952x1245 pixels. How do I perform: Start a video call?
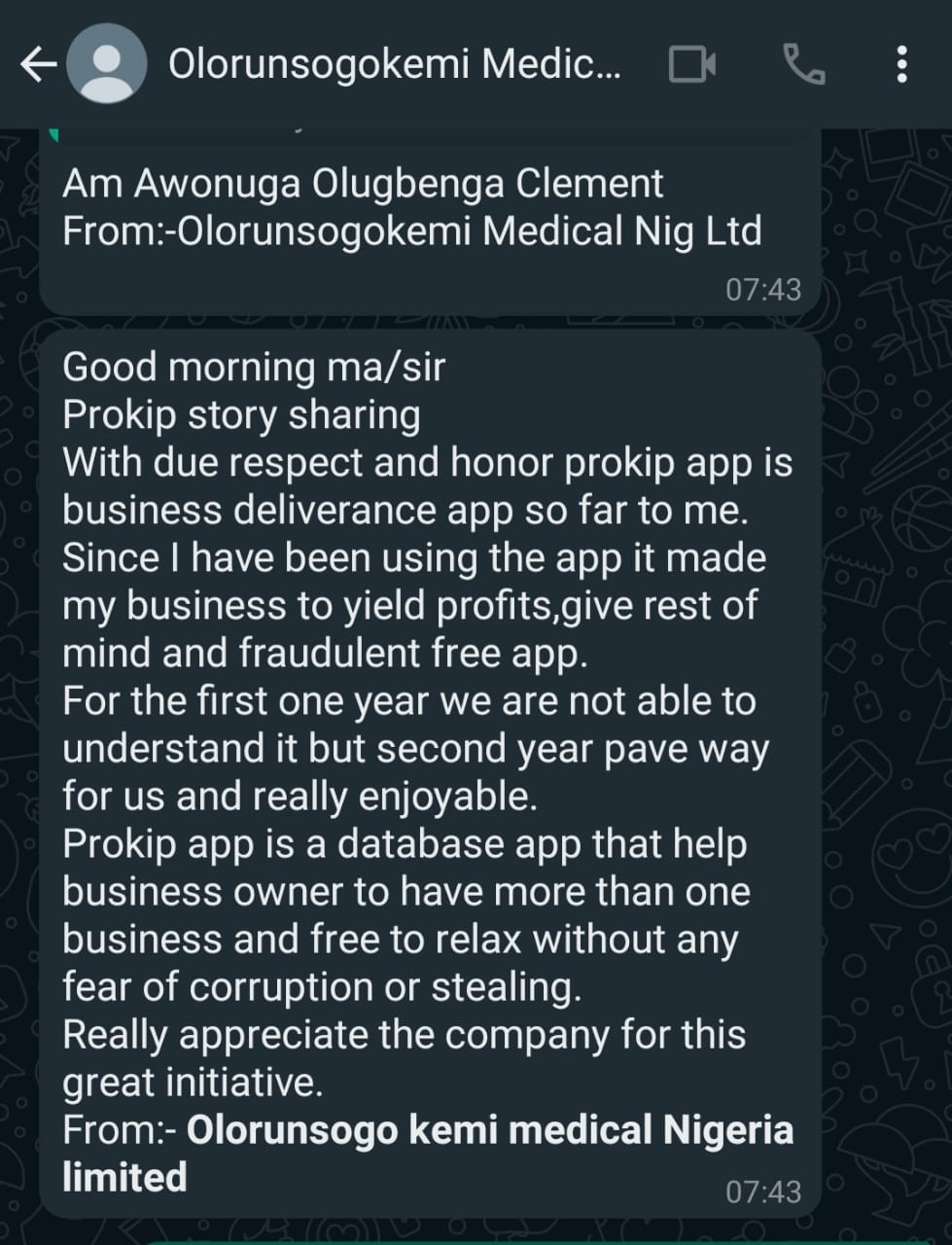click(x=692, y=65)
